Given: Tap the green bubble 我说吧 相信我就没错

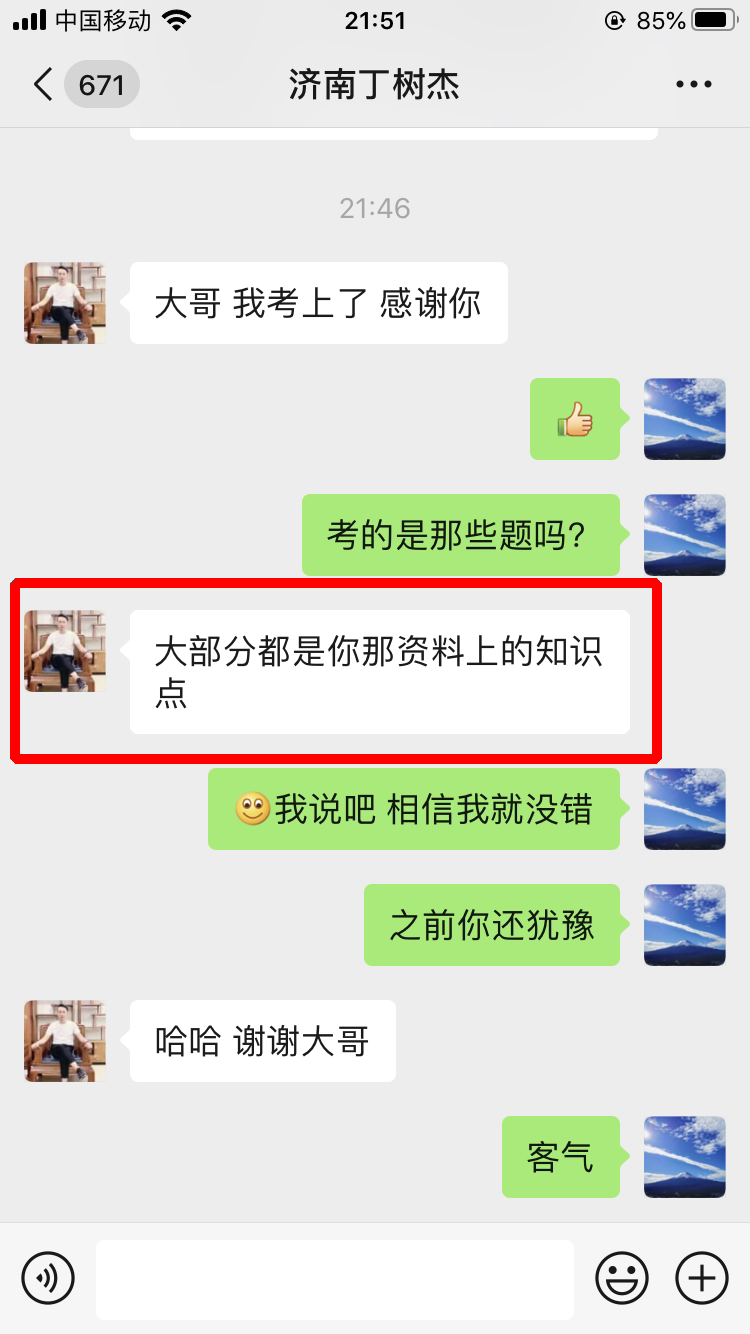Looking at the screenshot, I should 413,810.
